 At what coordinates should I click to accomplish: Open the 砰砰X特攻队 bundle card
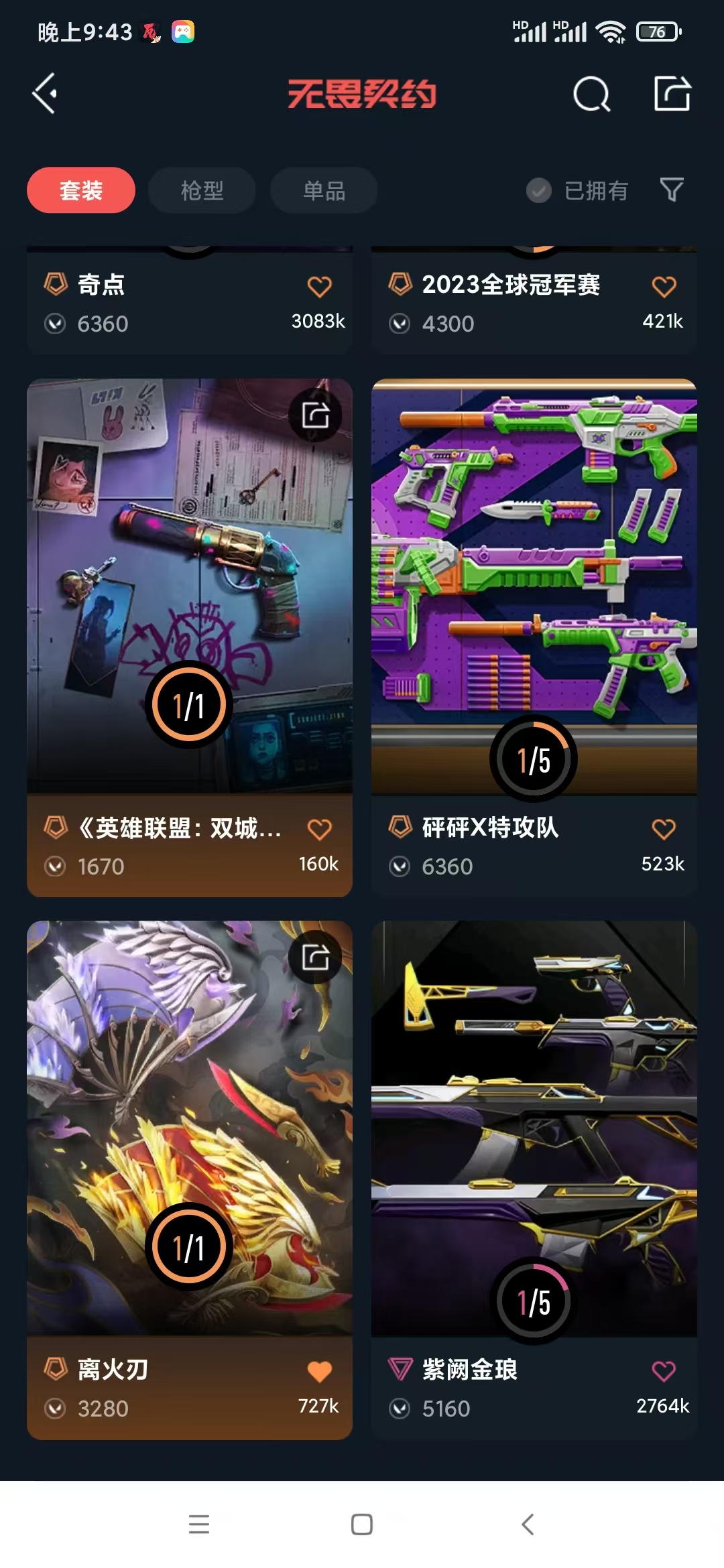click(x=534, y=637)
